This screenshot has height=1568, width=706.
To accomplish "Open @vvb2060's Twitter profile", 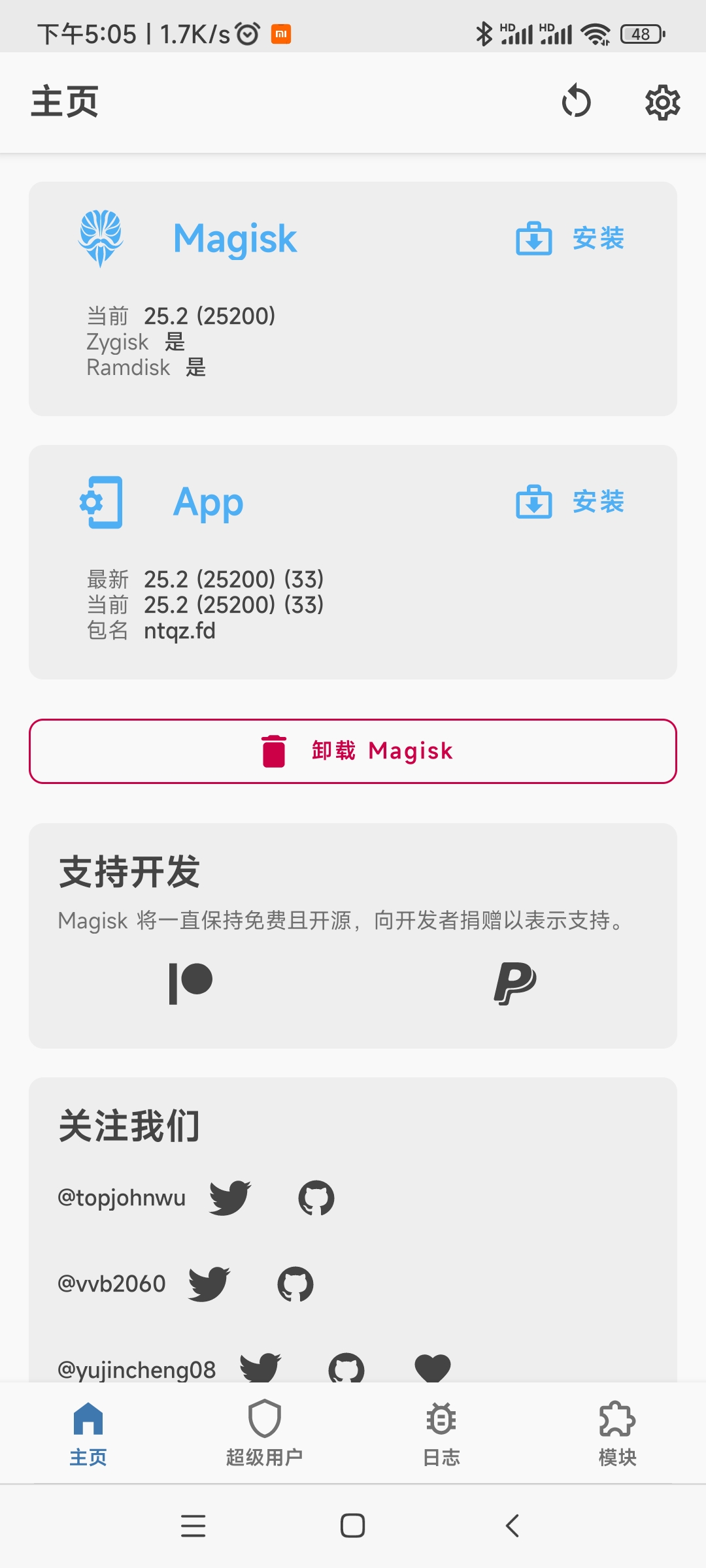I will 209,1284.
